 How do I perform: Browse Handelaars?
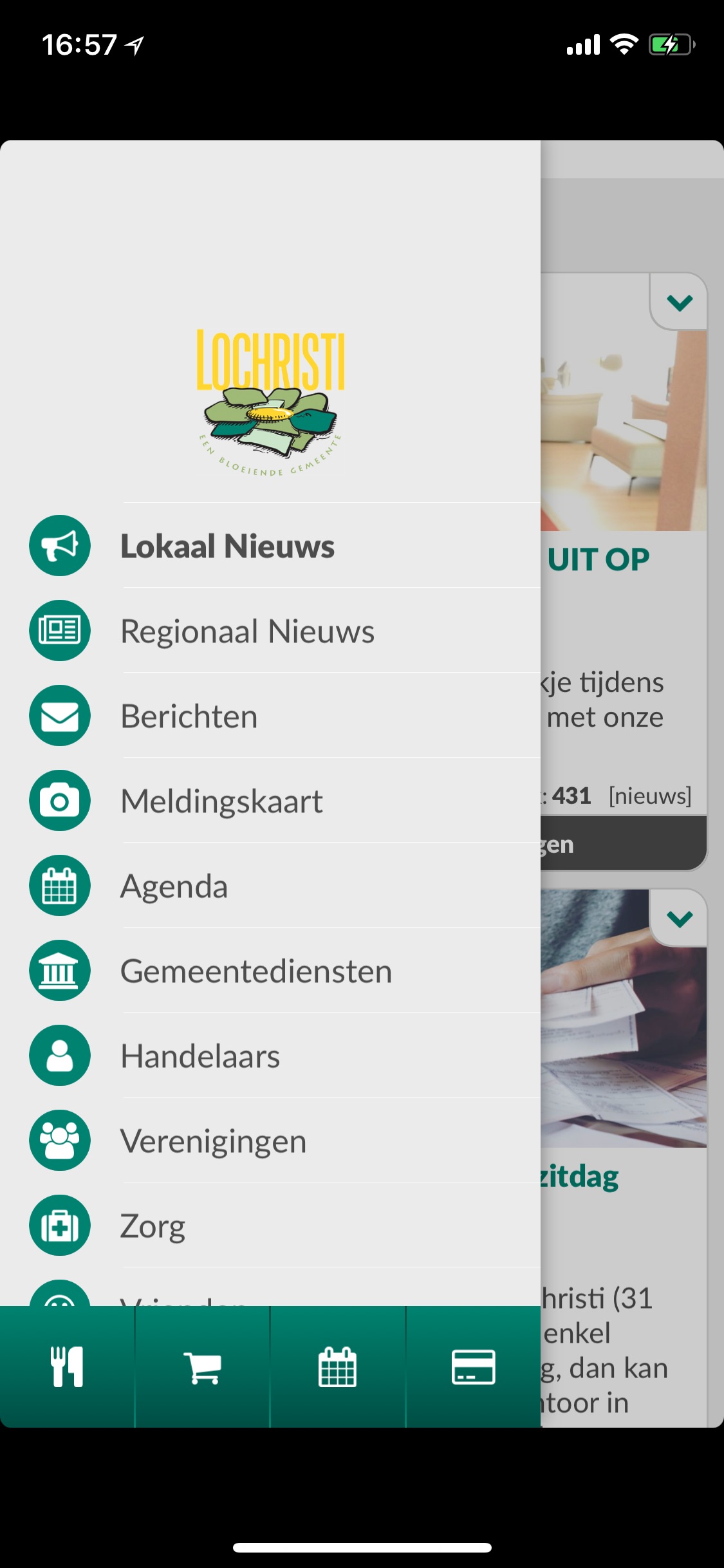coord(200,1056)
